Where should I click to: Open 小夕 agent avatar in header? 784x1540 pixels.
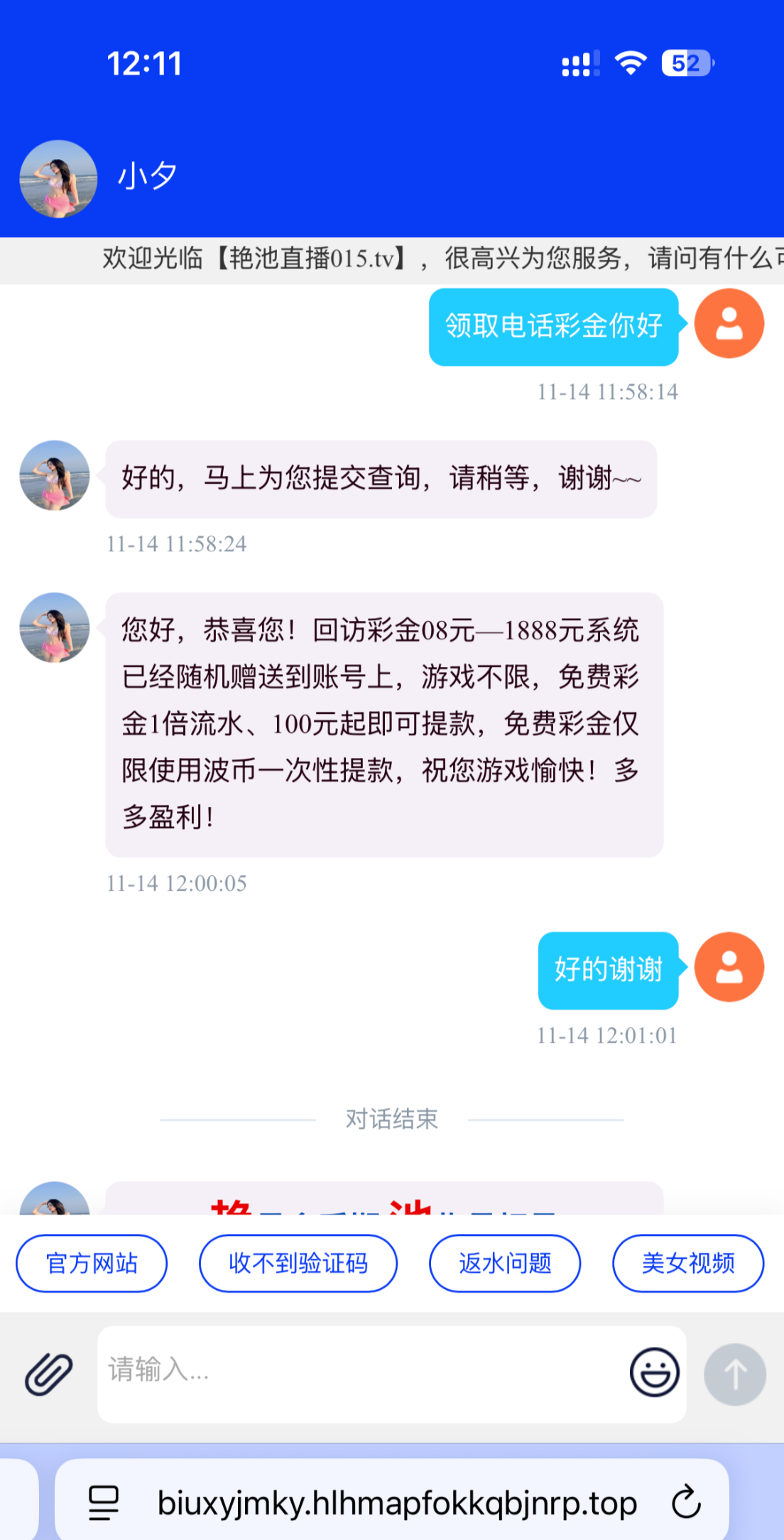58,179
